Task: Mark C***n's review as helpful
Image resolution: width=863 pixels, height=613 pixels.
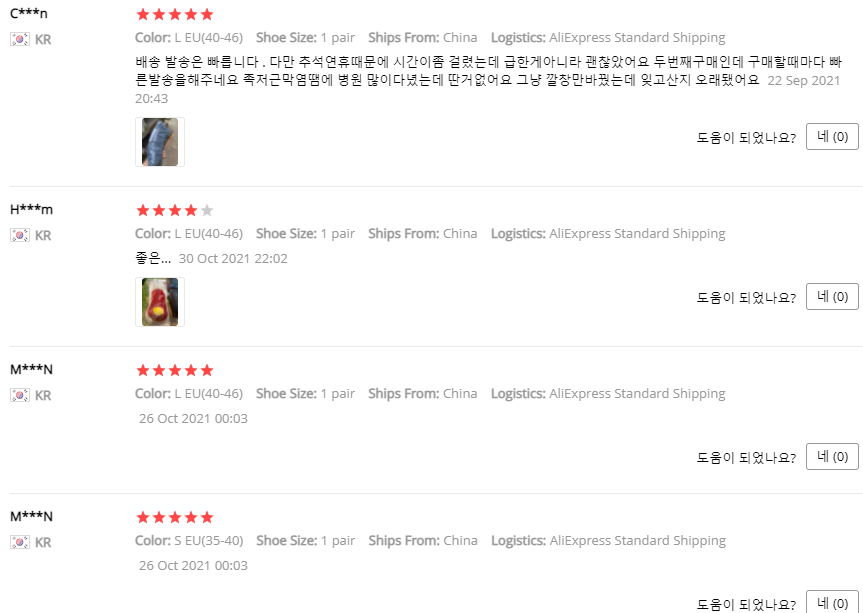Action: pos(831,137)
